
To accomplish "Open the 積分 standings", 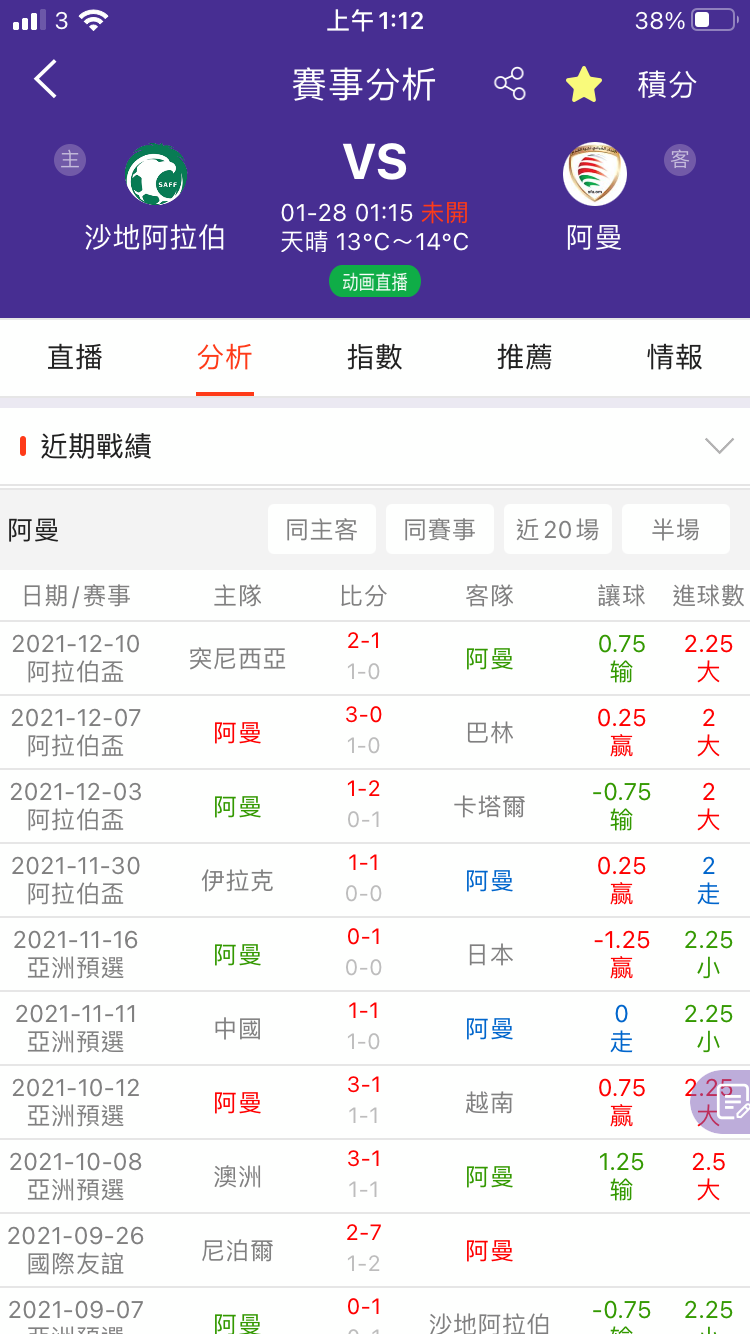I will [667, 84].
